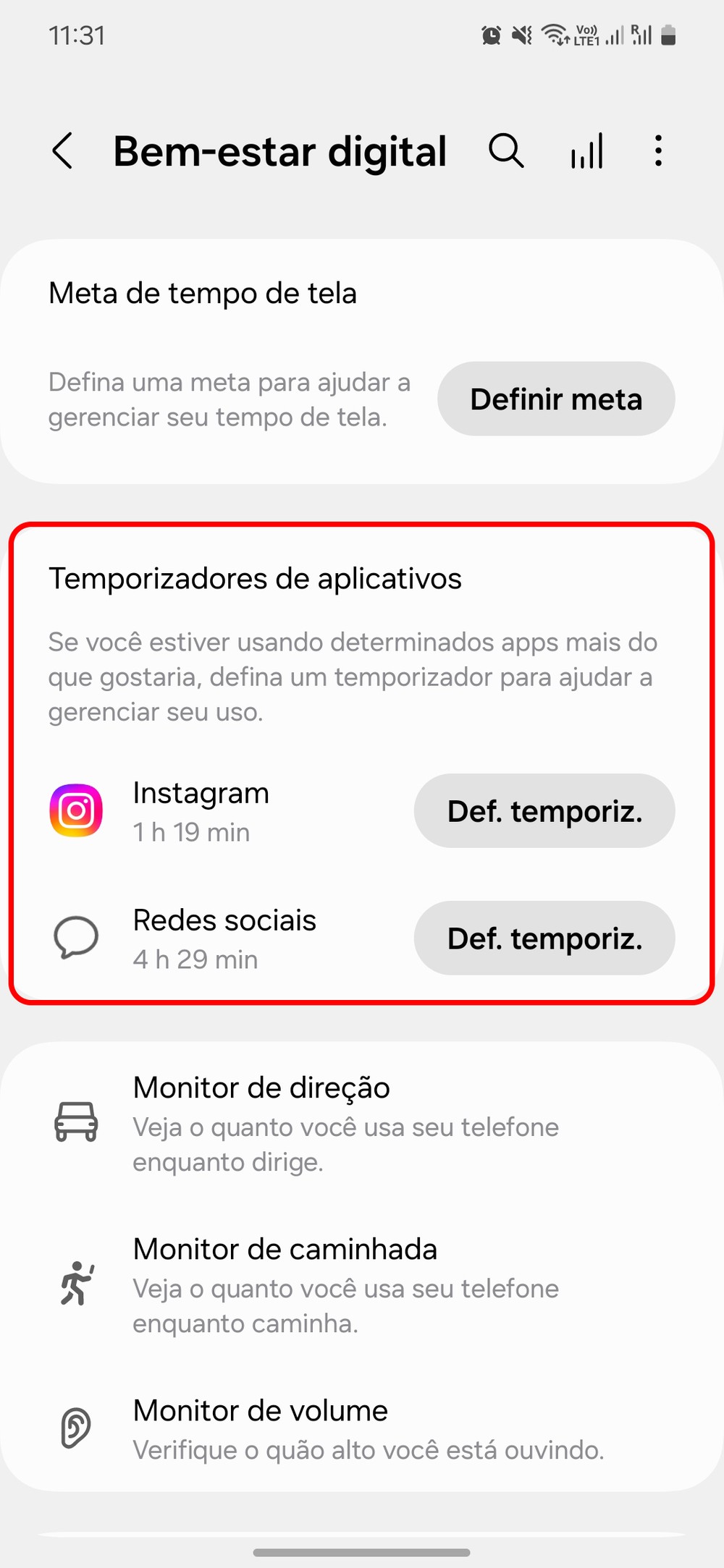The image size is (724, 1568).
Task: Open the three-dot overflow menu
Action: click(x=658, y=151)
